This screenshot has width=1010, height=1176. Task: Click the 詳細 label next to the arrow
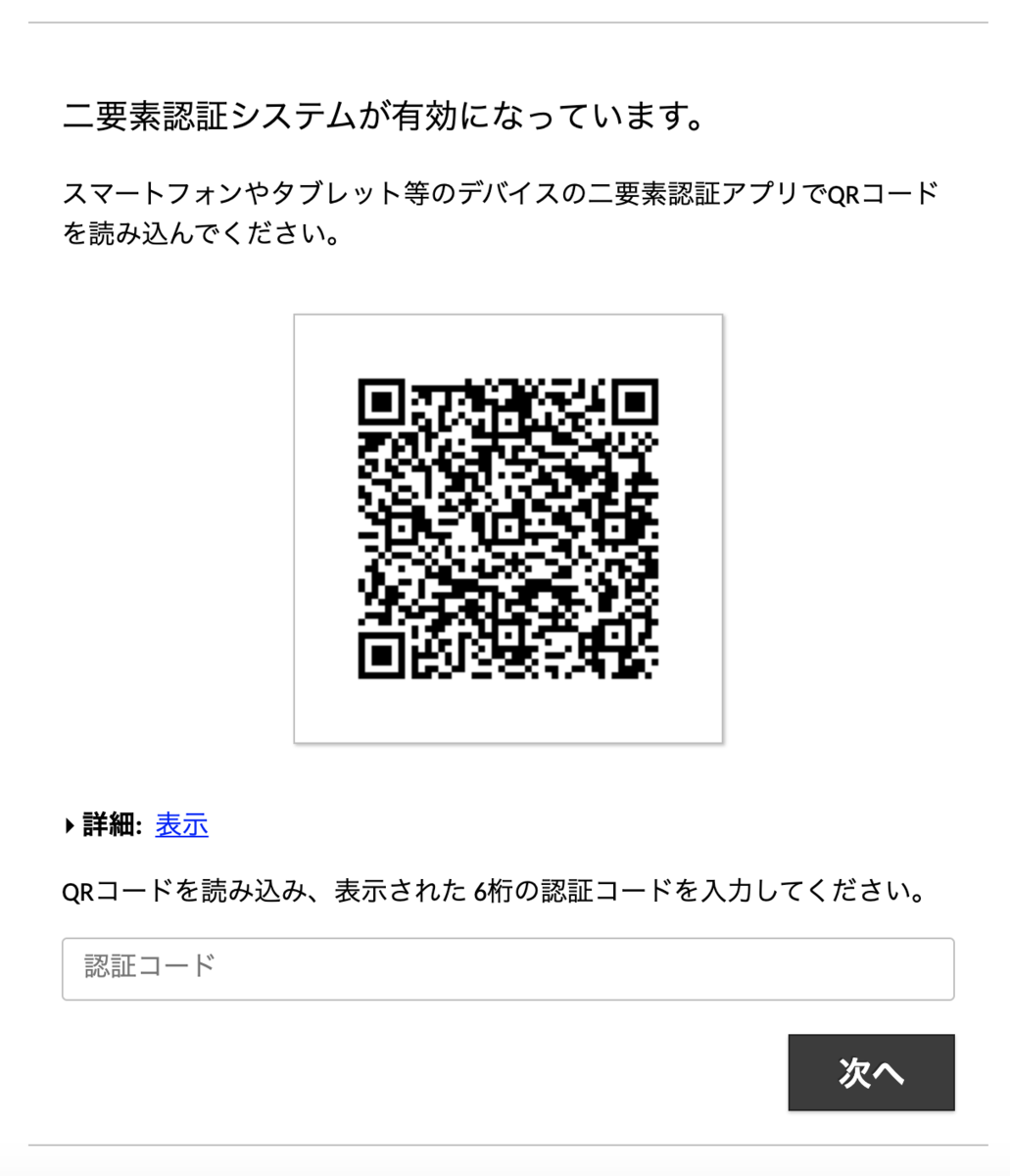(108, 825)
